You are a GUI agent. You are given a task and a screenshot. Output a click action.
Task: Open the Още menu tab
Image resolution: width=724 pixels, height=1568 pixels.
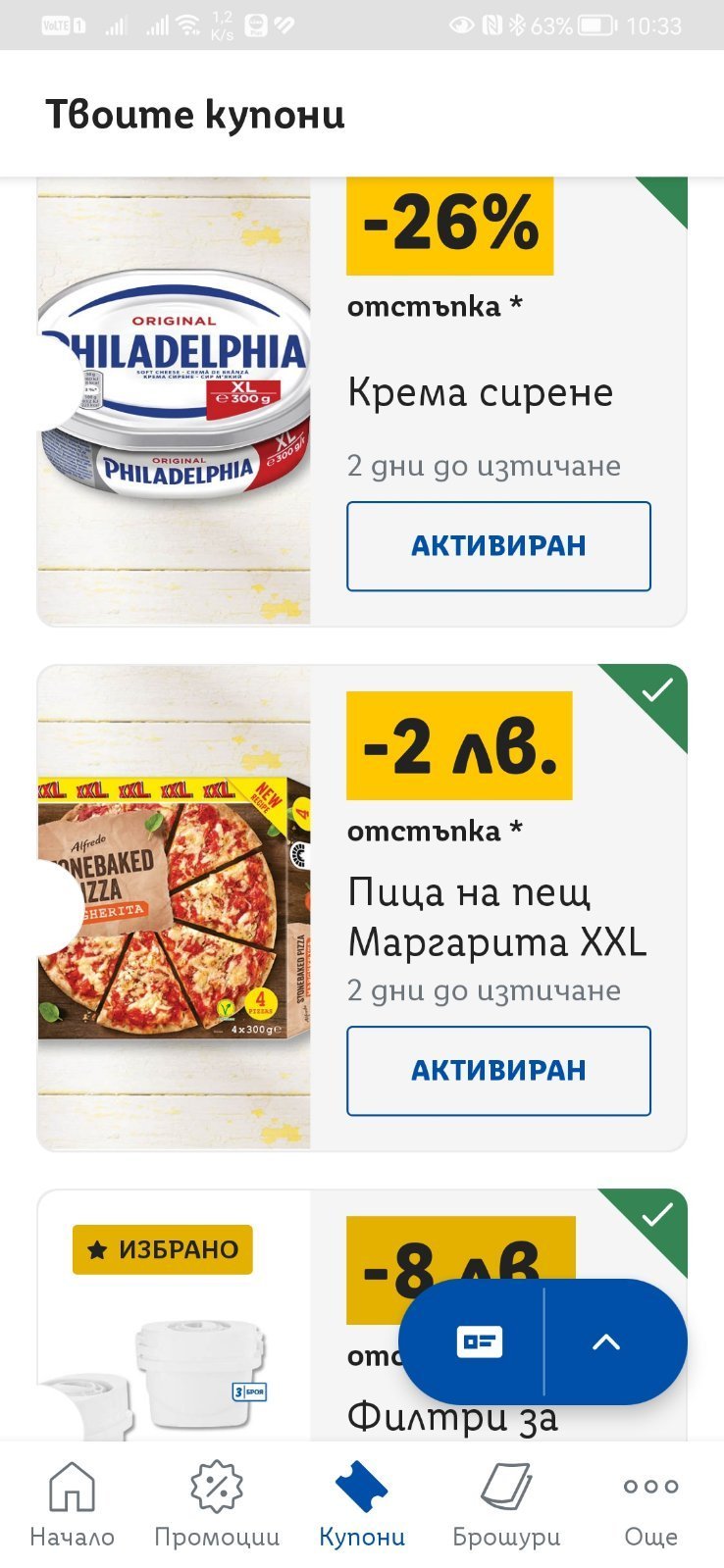[650, 1503]
